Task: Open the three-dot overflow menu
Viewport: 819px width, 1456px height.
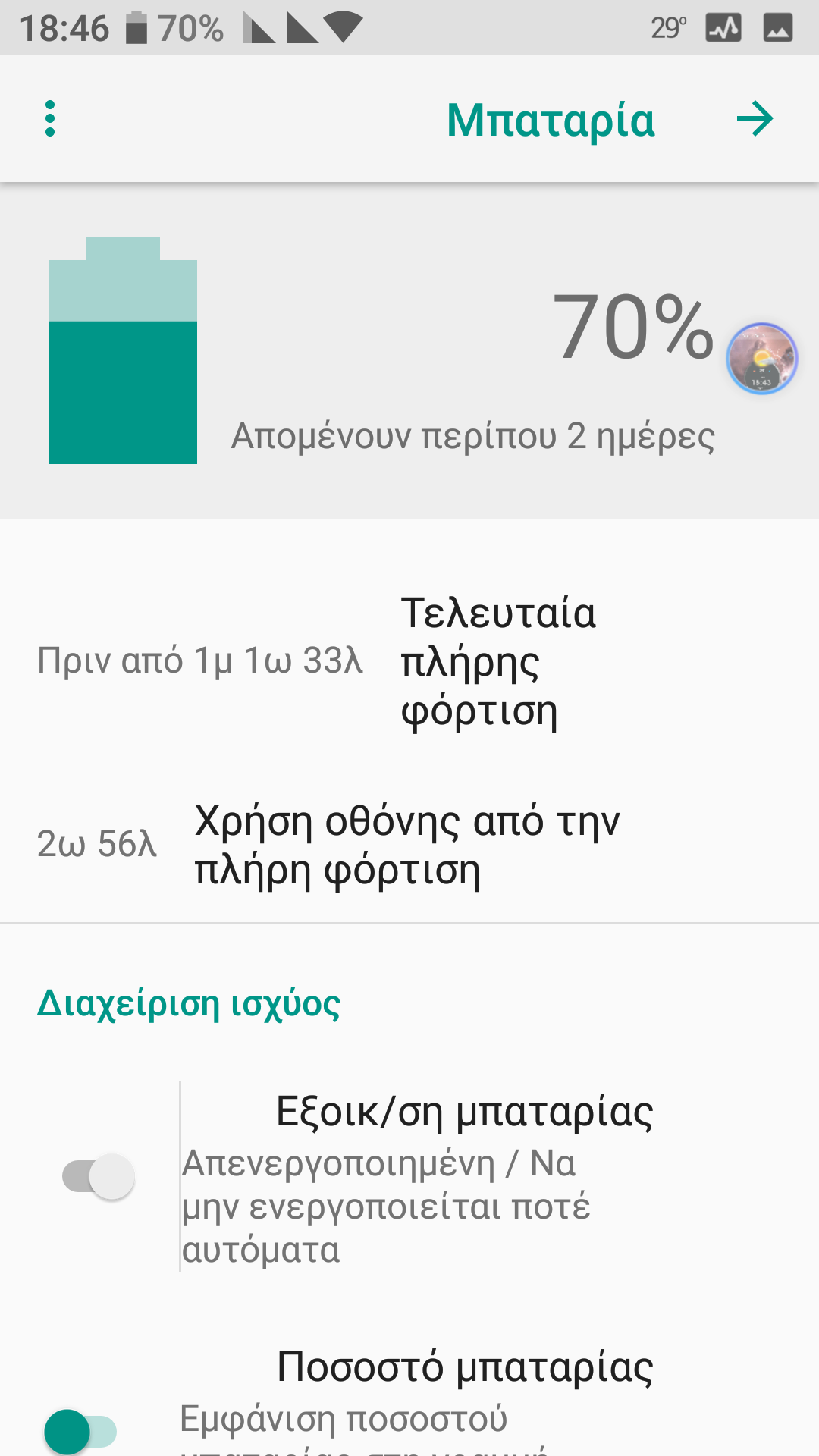Action: (50, 119)
